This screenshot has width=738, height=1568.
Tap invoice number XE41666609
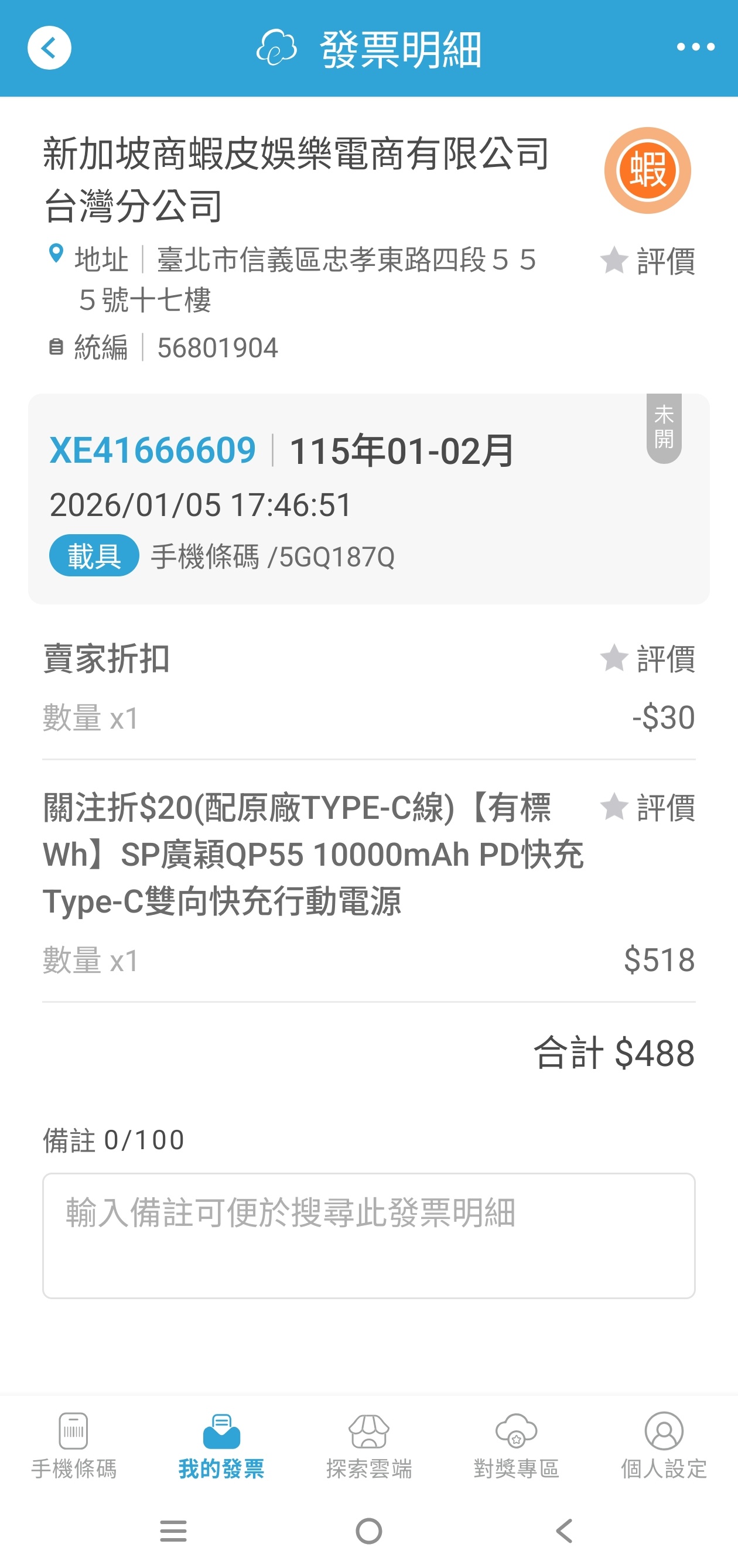pyautogui.click(x=153, y=450)
